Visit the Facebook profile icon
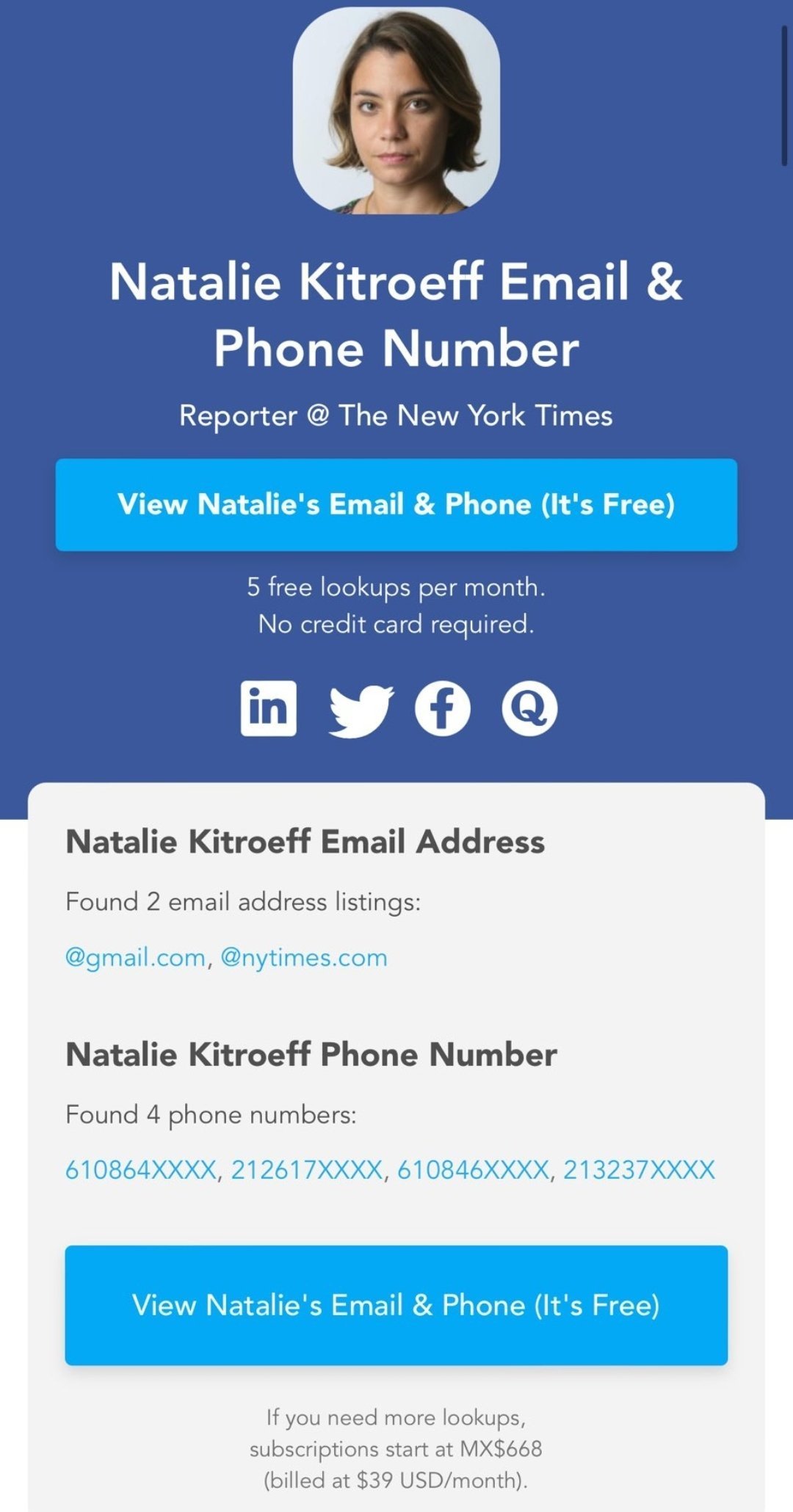The width and height of the screenshot is (793, 1512). point(443,708)
